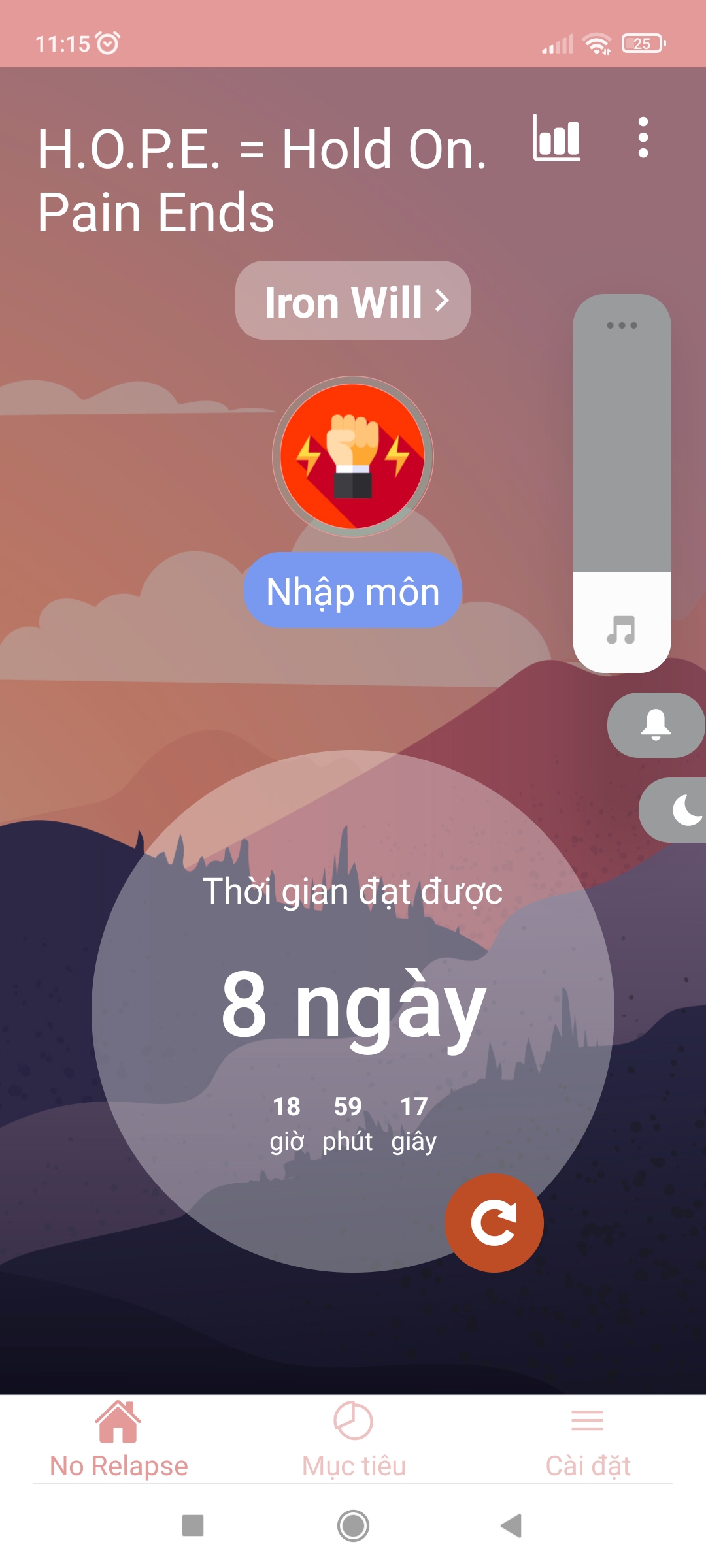Go back using the system back button
The image size is (706, 1568).
(x=512, y=1526)
